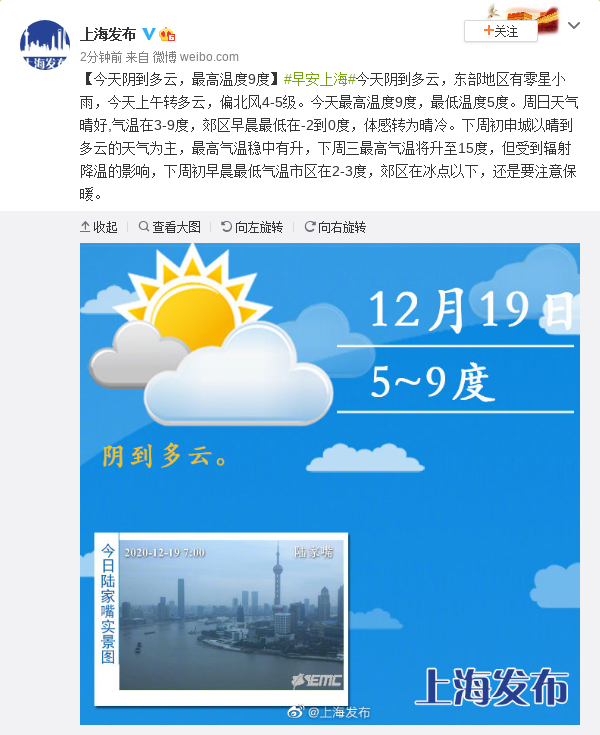Open the post options dropdown arrow
This screenshot has height=735, width=600.
[574, 25]
